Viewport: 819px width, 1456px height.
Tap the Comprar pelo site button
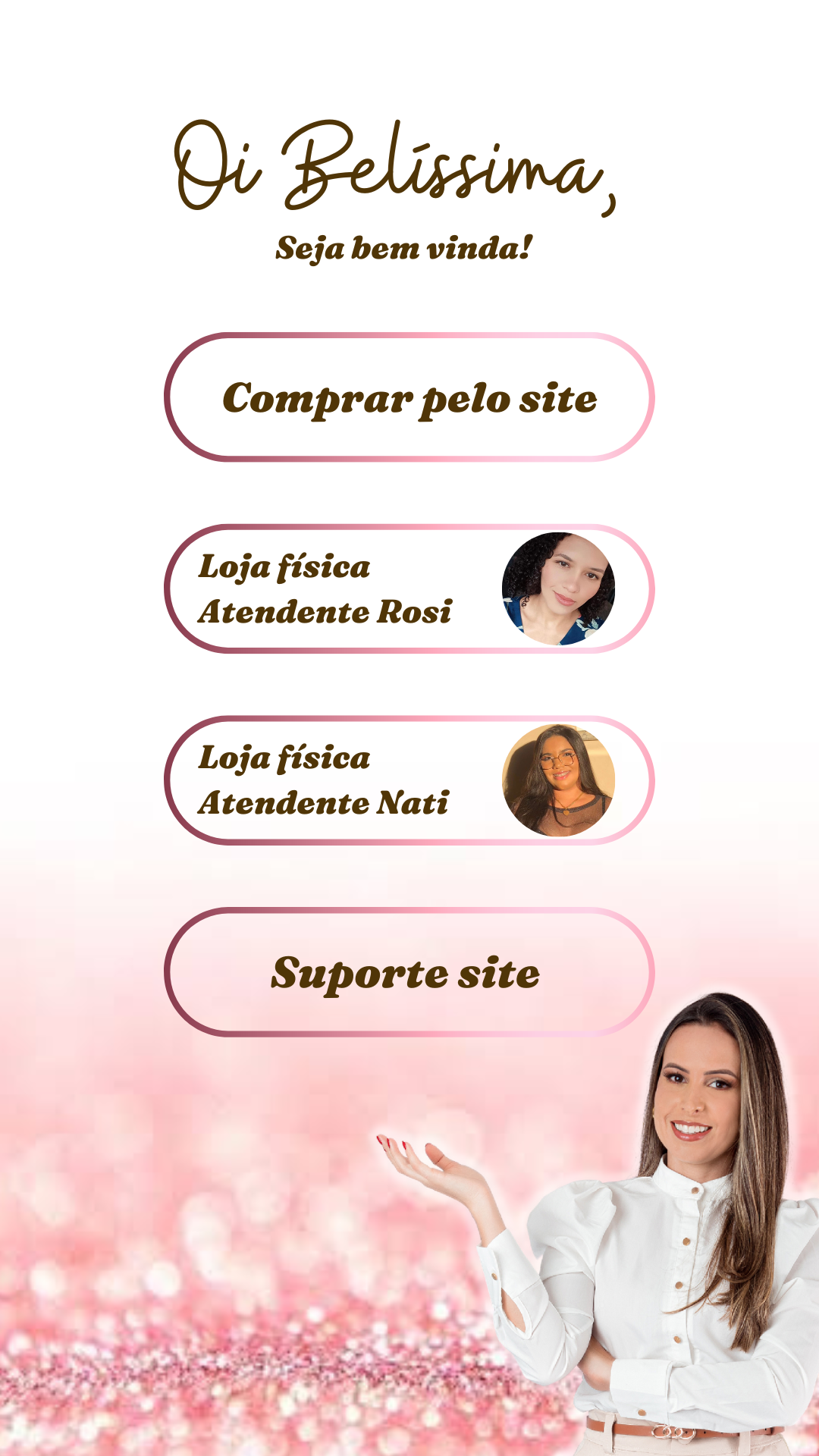click(x=409, y=397)
